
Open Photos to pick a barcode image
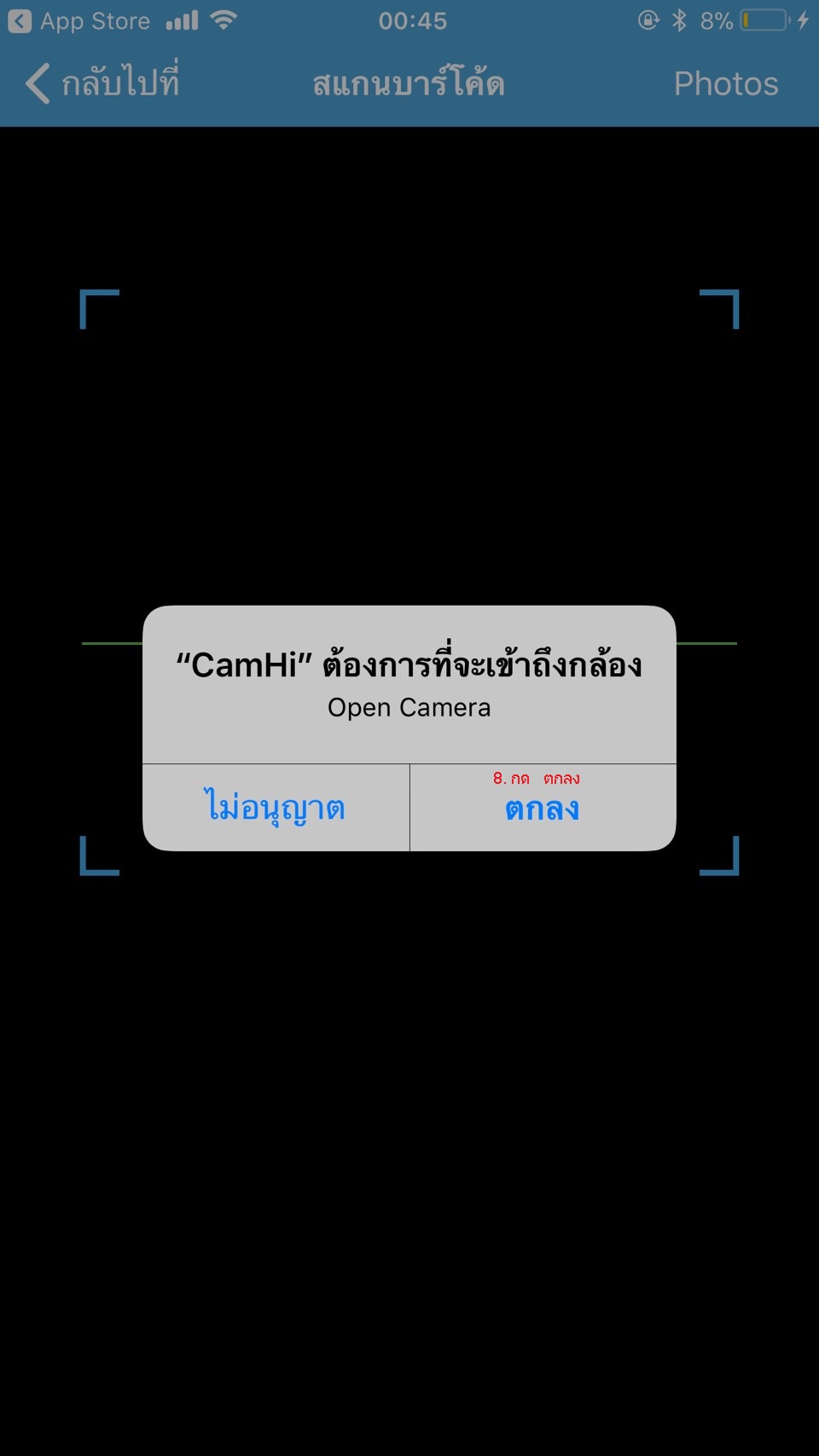click(x=725, y=84)
